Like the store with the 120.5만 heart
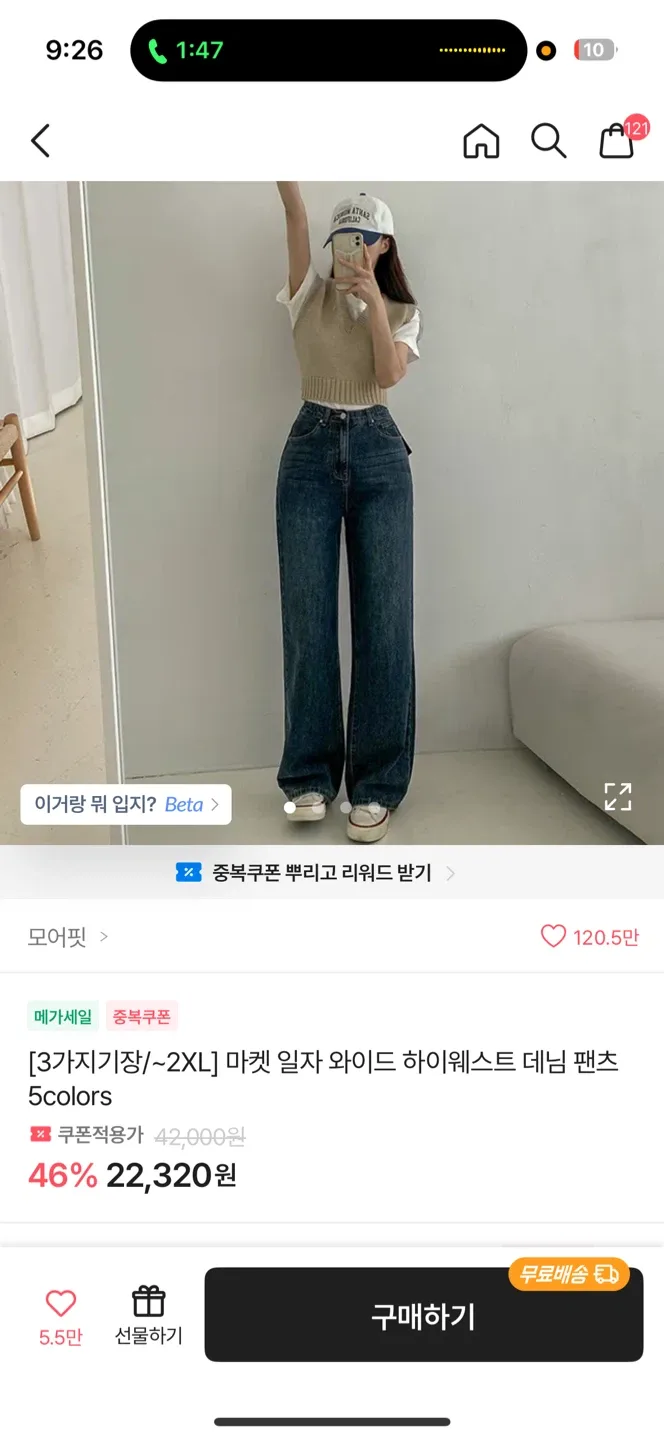 (589, 937)
